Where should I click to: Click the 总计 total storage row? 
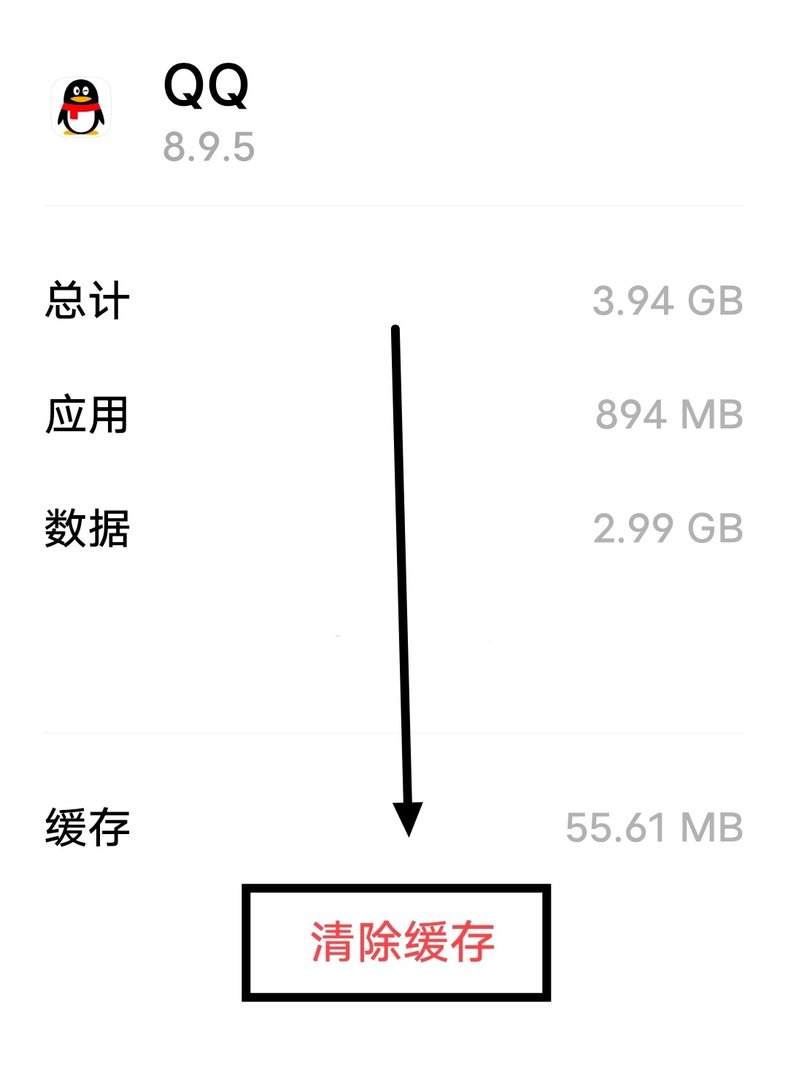tap(85, 297)
